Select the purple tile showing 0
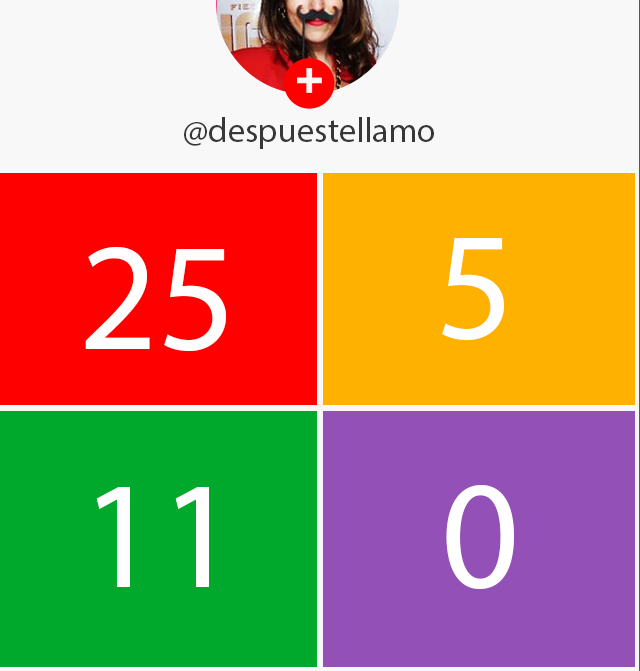 (x=479, y=538)
